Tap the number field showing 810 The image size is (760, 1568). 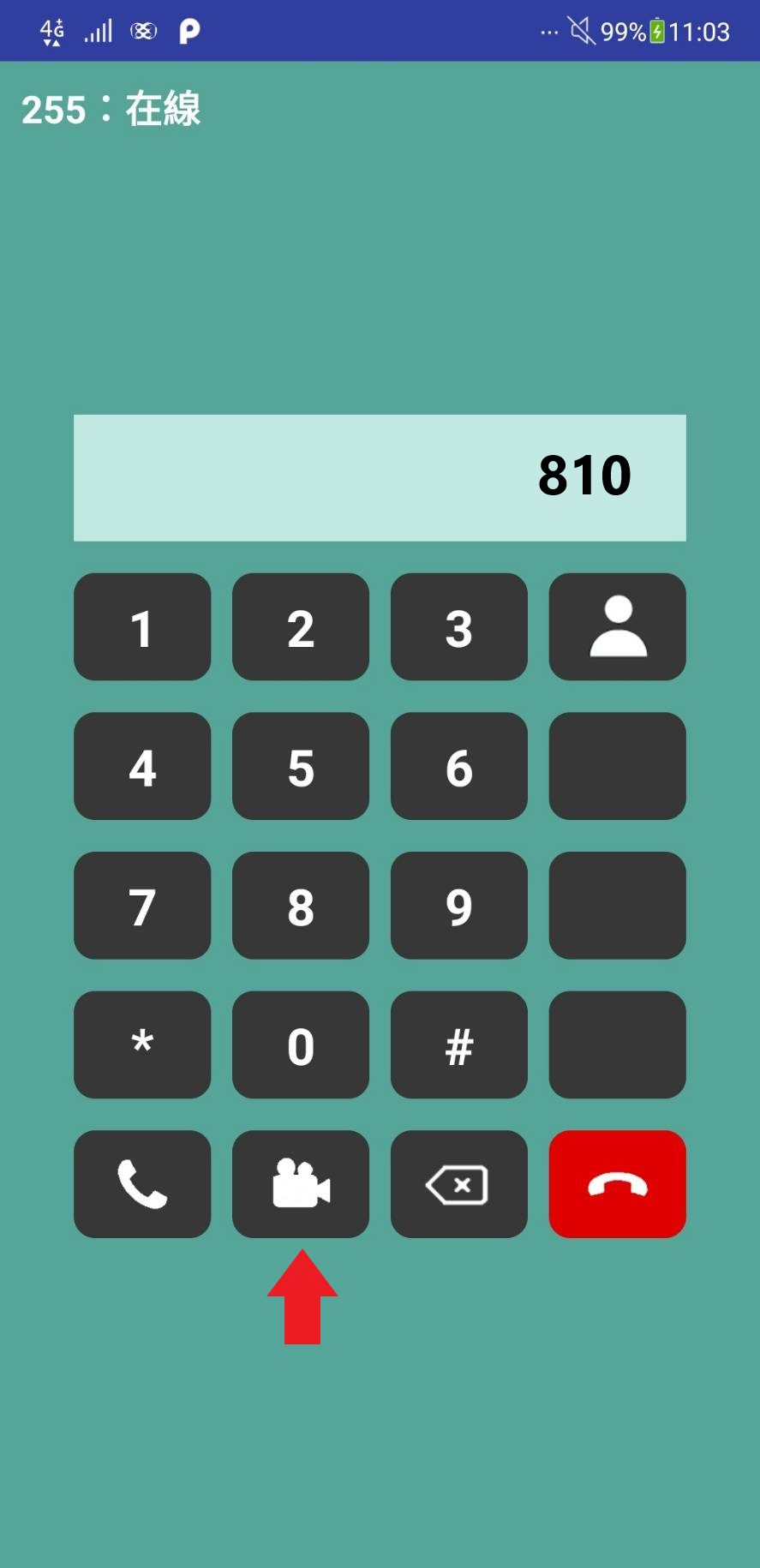[x=380, y=478]
